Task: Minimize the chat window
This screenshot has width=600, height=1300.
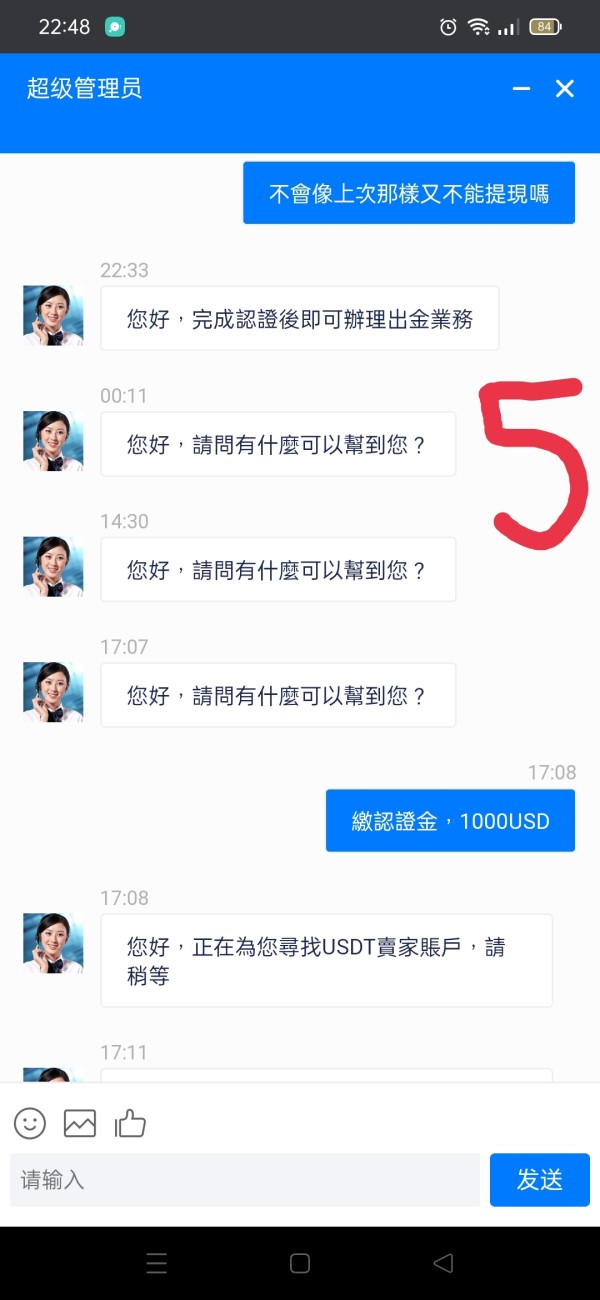Action: point(521,89)
